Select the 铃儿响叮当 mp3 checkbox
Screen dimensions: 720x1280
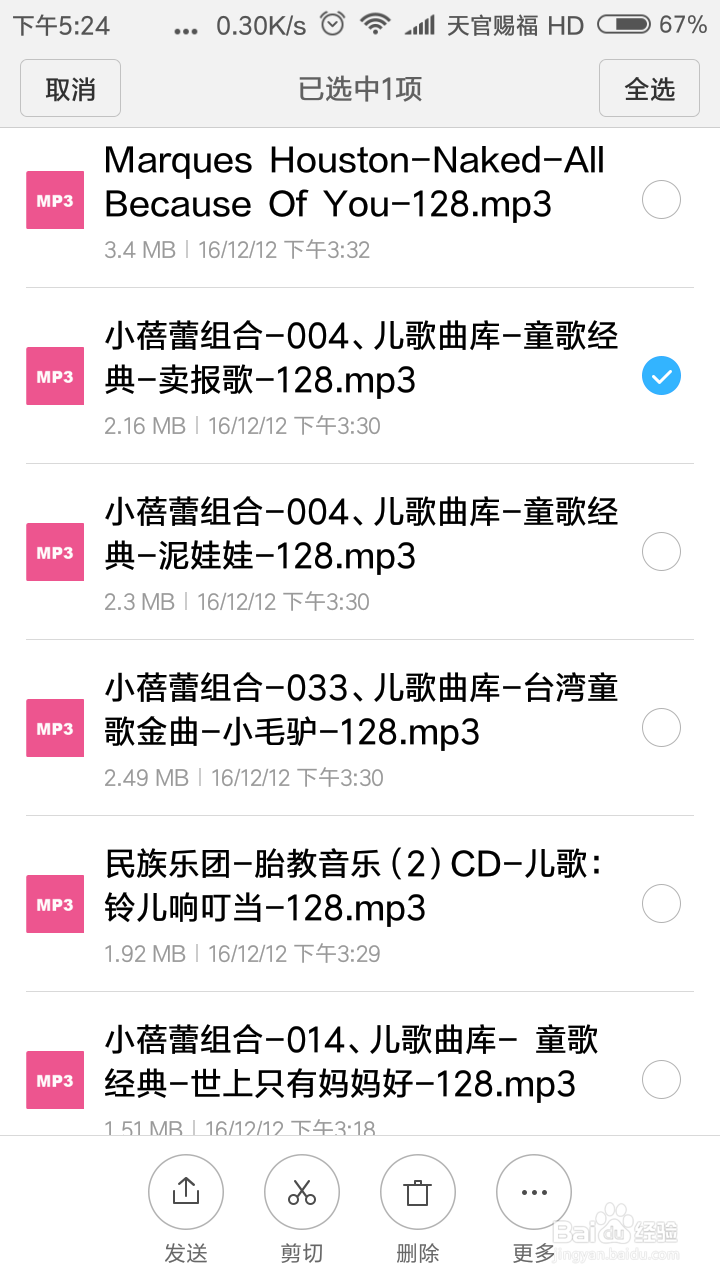(x=661, y=904)
